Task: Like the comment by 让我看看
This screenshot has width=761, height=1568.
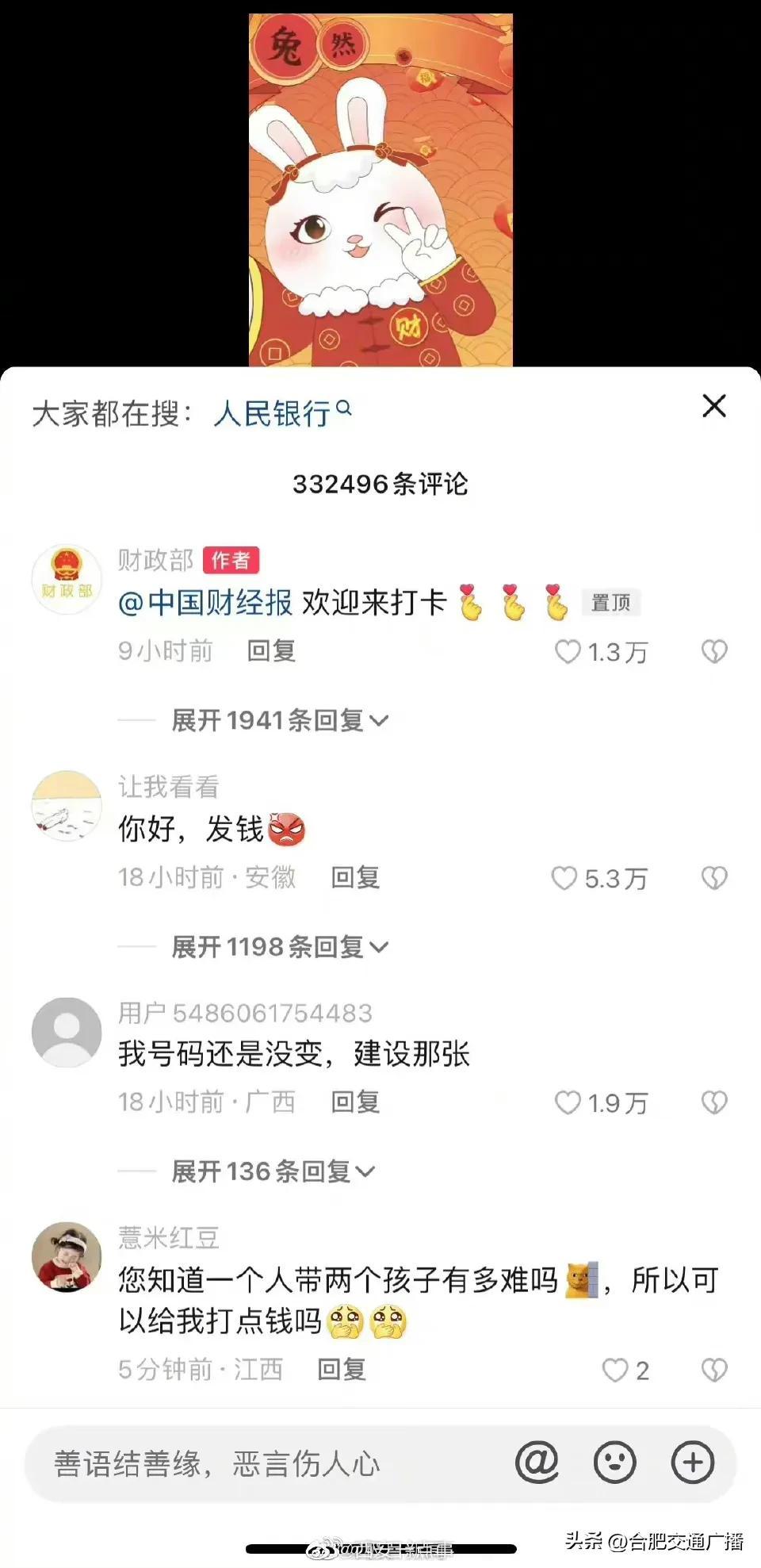Action: 564,878
